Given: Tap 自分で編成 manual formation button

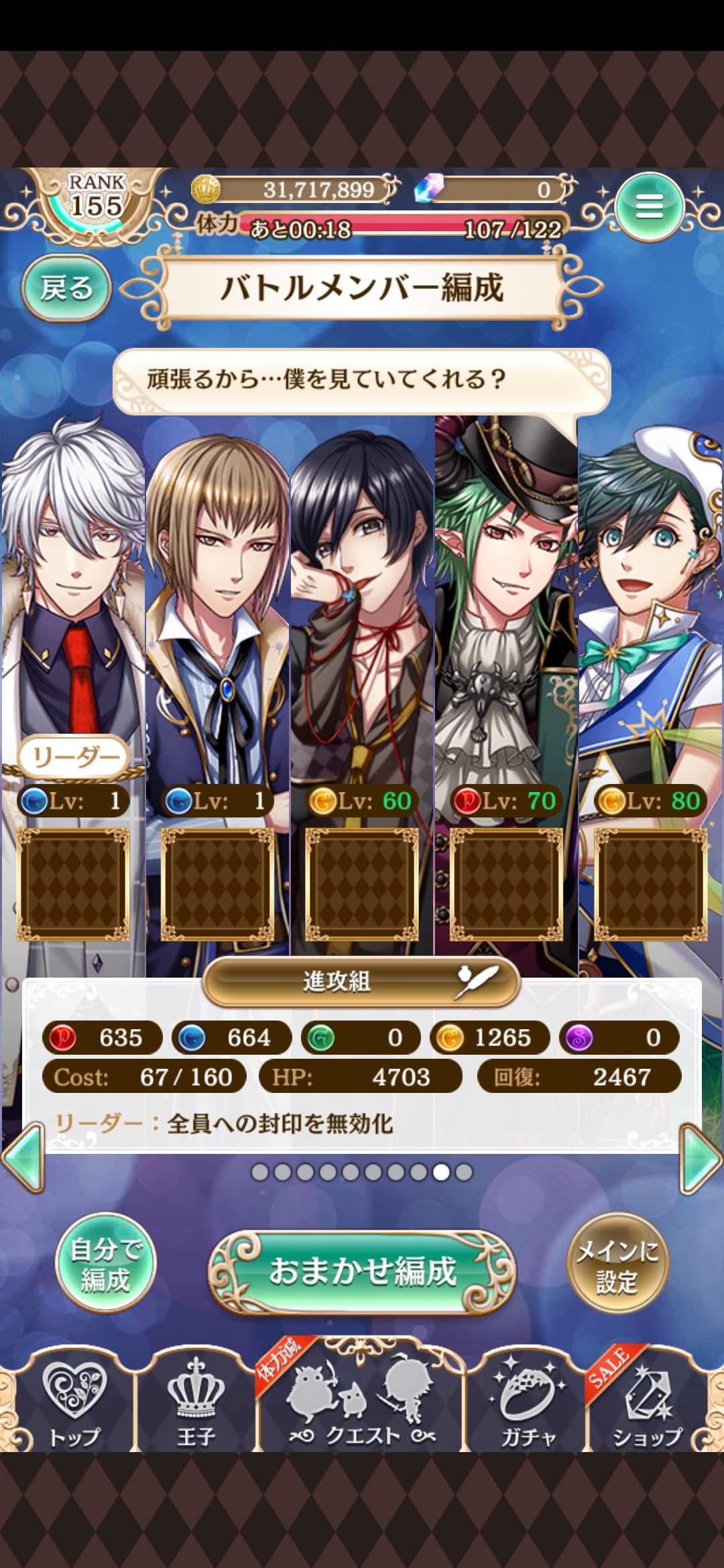Looking at the screenshot, I should [x=105, y=1264].
